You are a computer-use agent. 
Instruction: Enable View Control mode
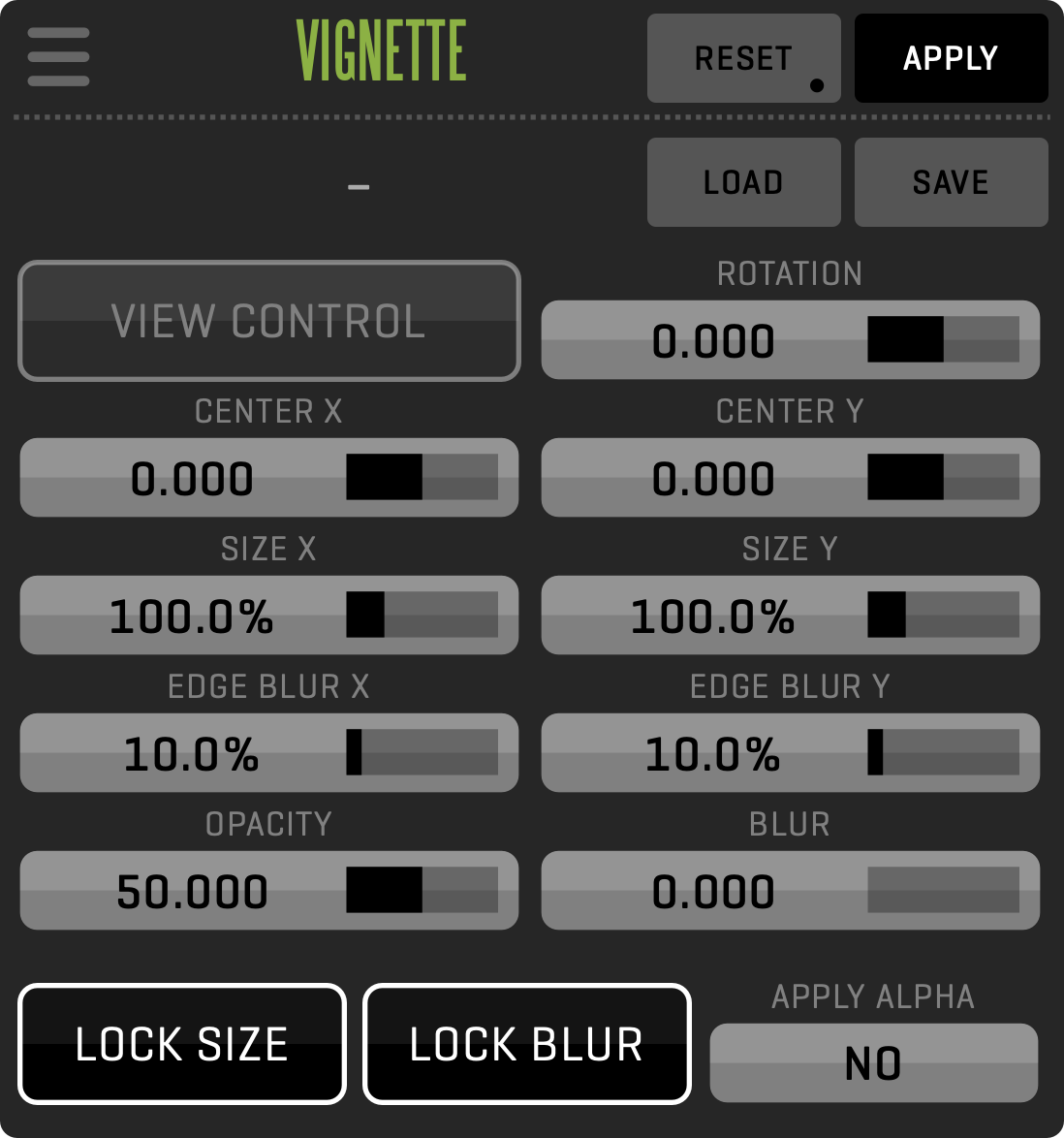(x=269, y=321)
